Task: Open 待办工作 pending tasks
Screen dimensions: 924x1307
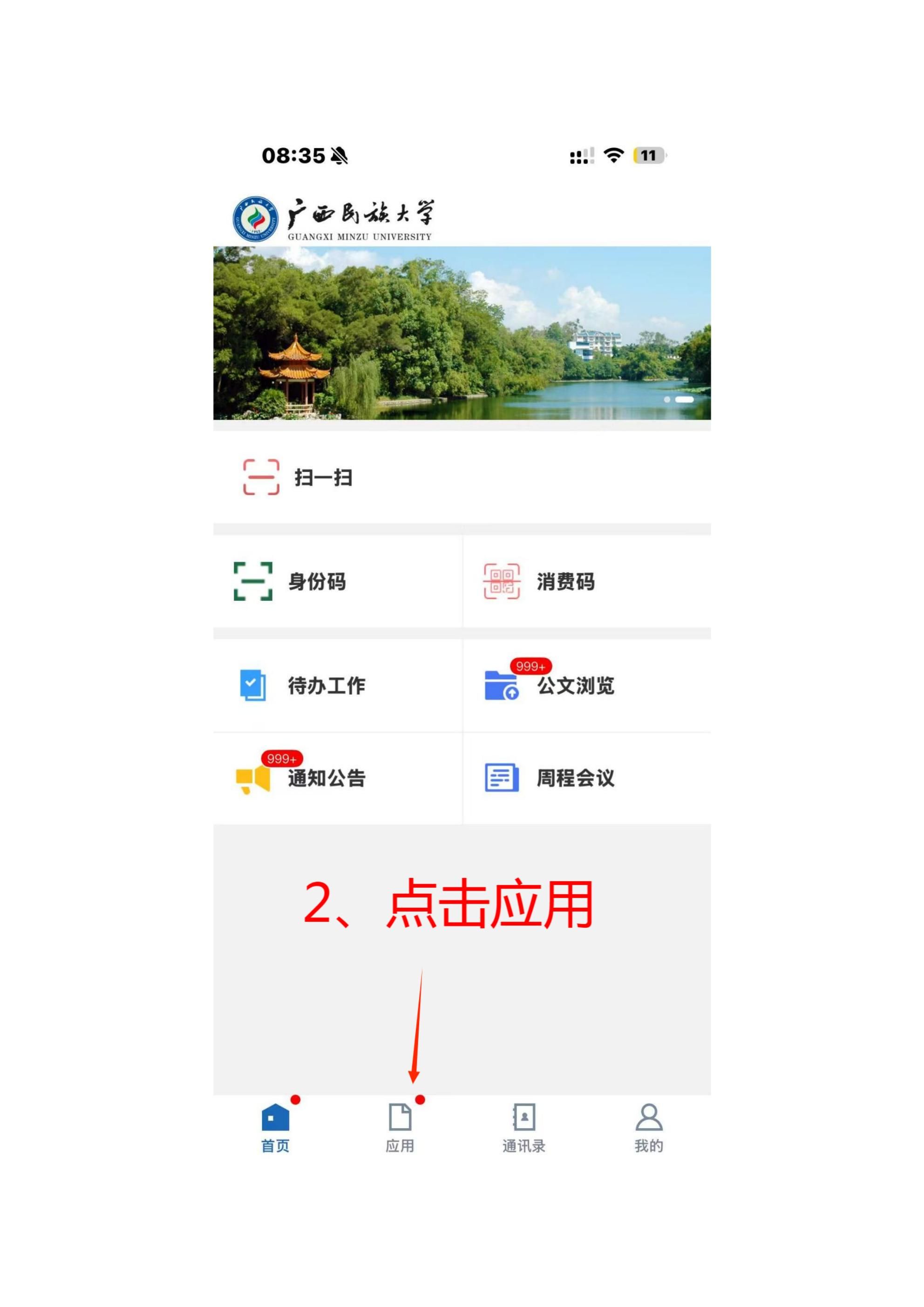Action: pyautogui.click(x=302, y=685)
